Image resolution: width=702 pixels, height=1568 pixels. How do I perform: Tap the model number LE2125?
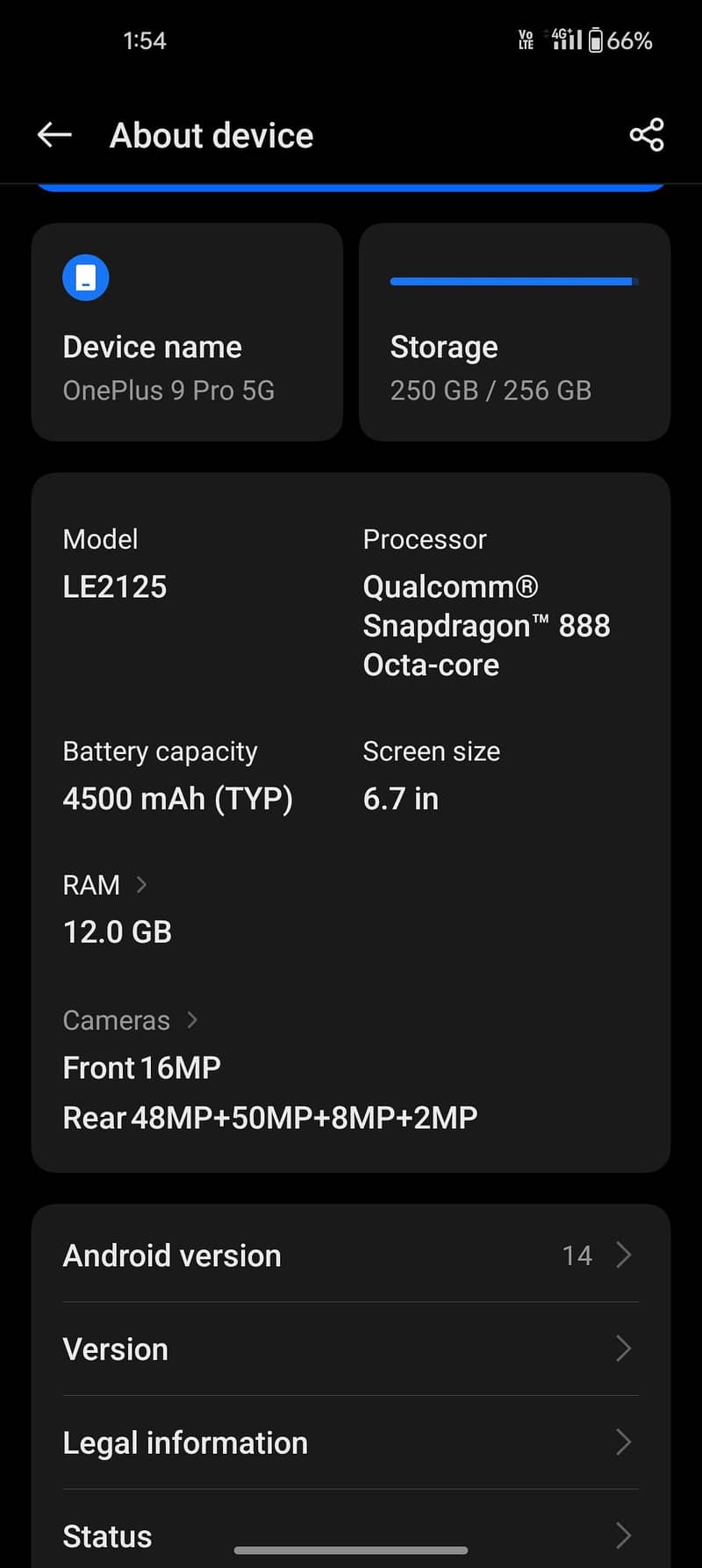click(115, 586)
